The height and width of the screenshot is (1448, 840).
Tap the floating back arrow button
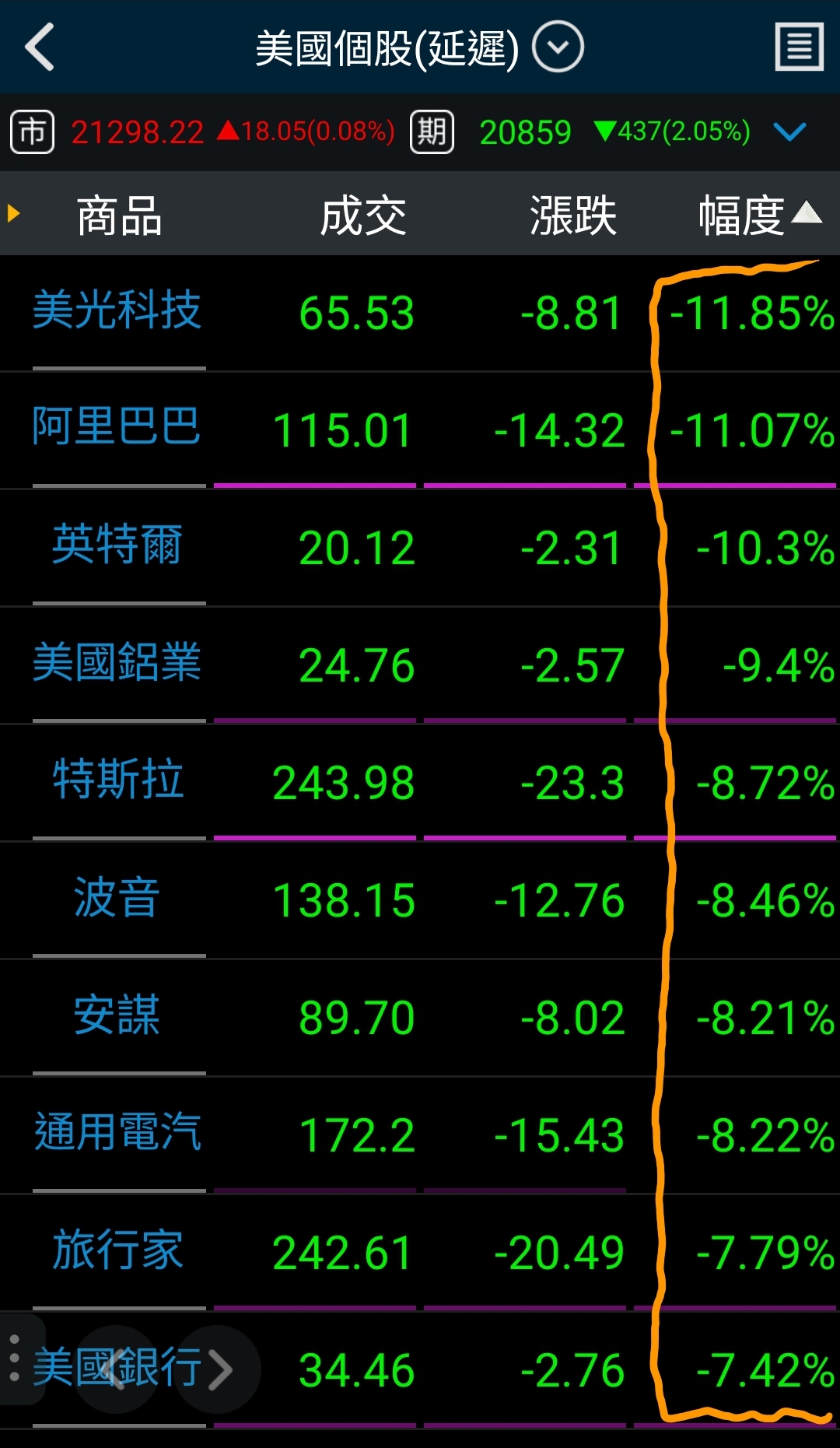point(117,1370)
